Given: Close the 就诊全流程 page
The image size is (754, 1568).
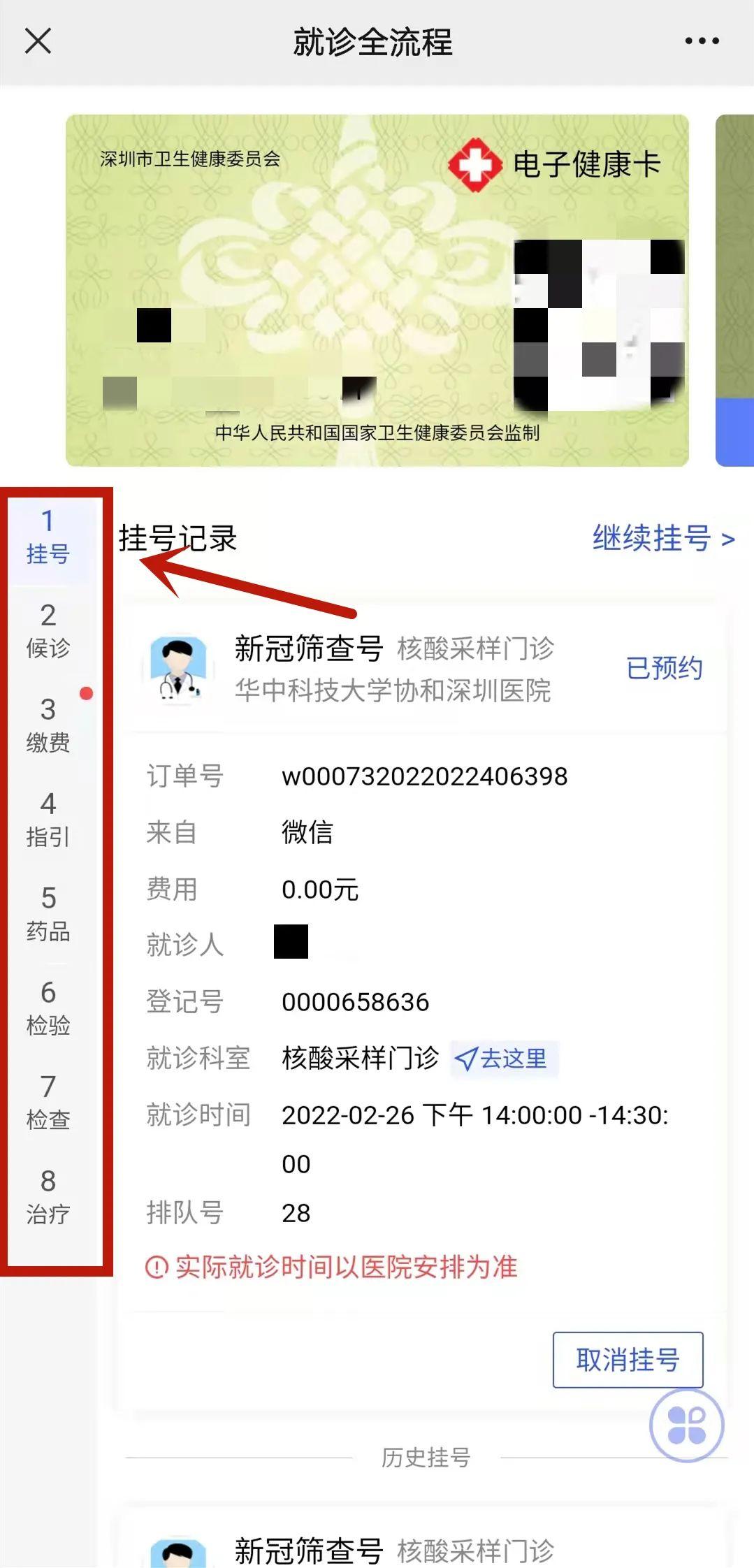Looking at the screenshot, I should [x=38, y=41].
